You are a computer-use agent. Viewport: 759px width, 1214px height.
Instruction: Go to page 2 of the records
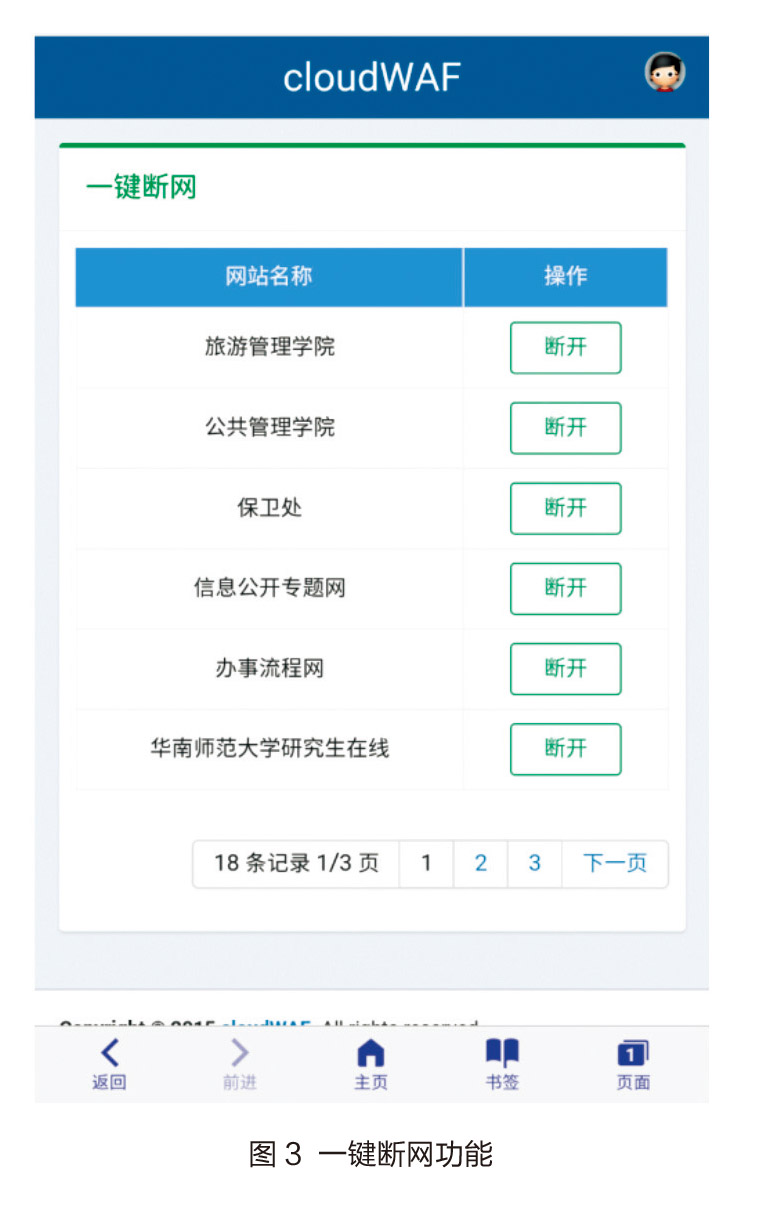(x=480, y=864)
